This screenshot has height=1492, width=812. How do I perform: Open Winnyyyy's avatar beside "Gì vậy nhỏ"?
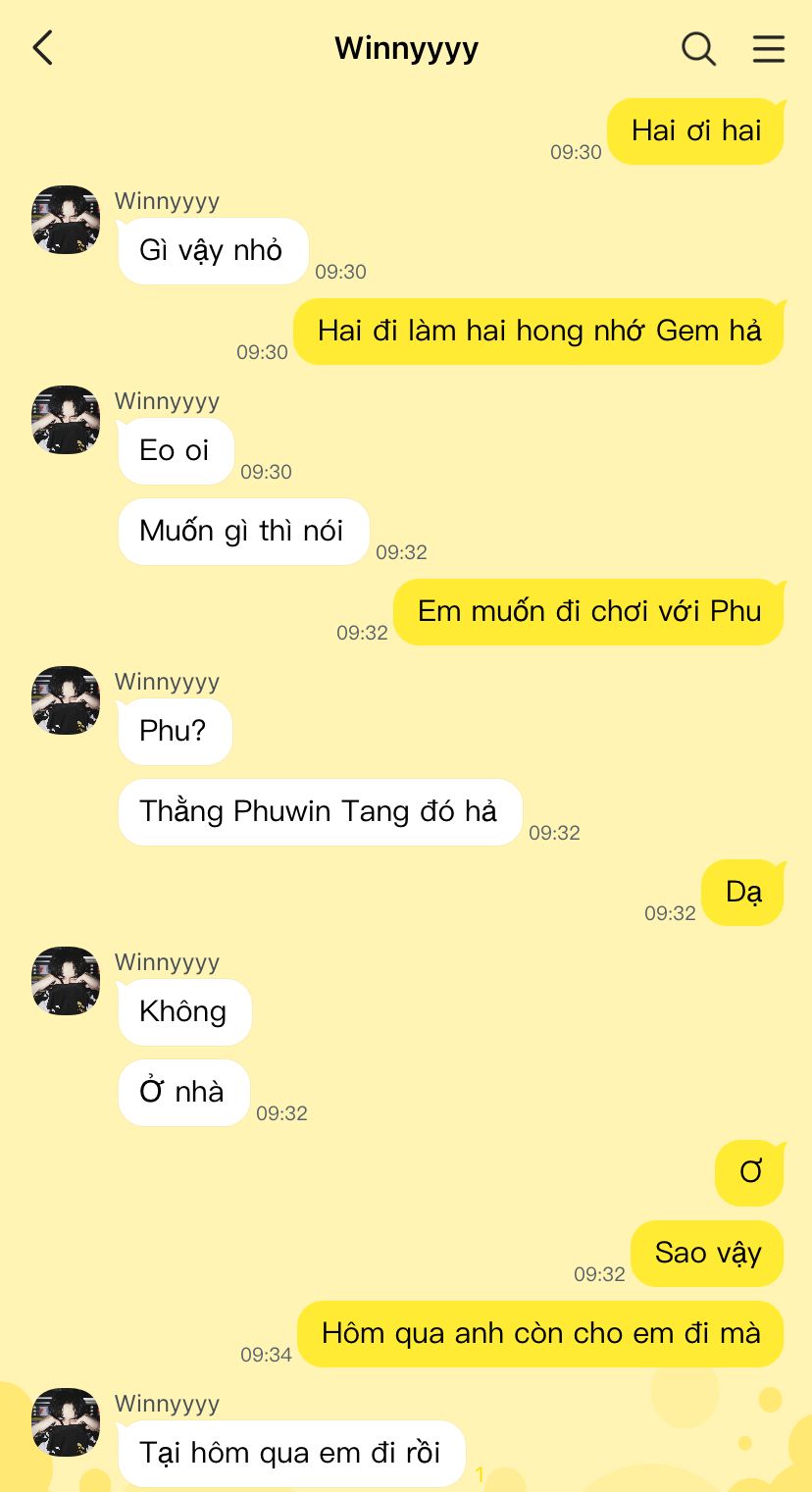tap(66, 220)
